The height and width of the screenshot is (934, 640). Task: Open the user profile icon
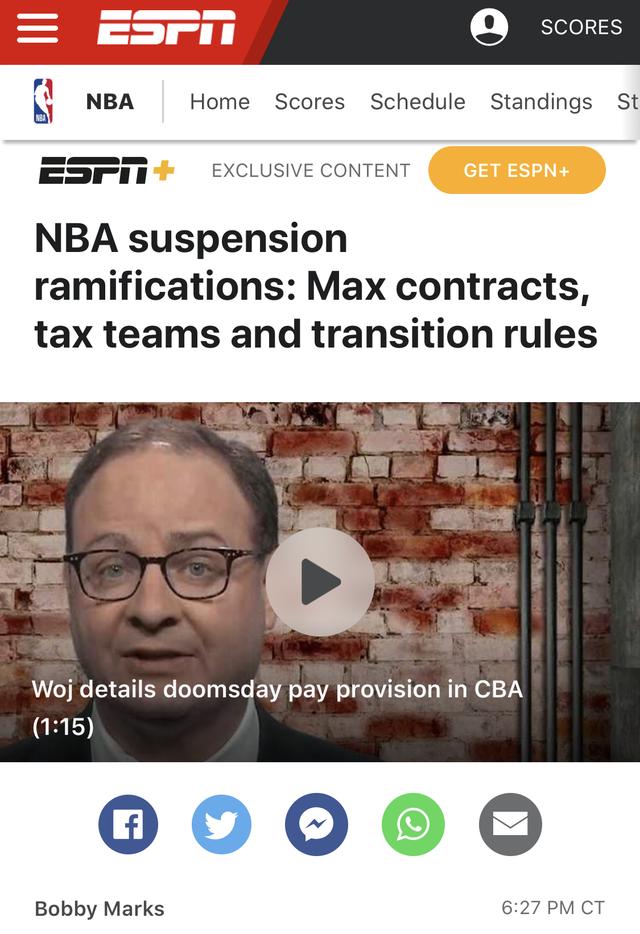(489, 27)
